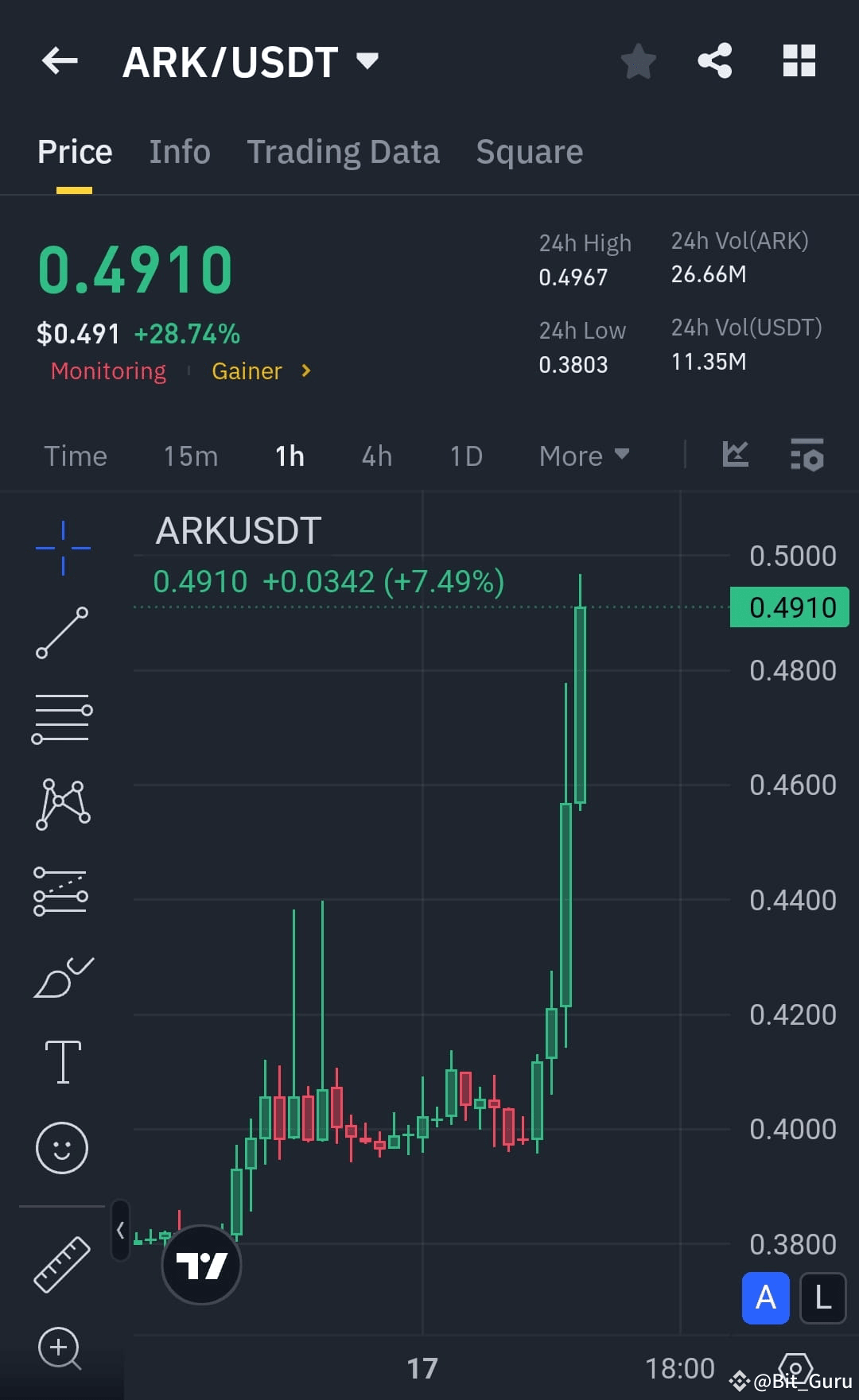The width and height of the screenshot is (859, 1400).
Task: Open the text annotation tool
Action: pyautogui.click(x=63, y=1061)
